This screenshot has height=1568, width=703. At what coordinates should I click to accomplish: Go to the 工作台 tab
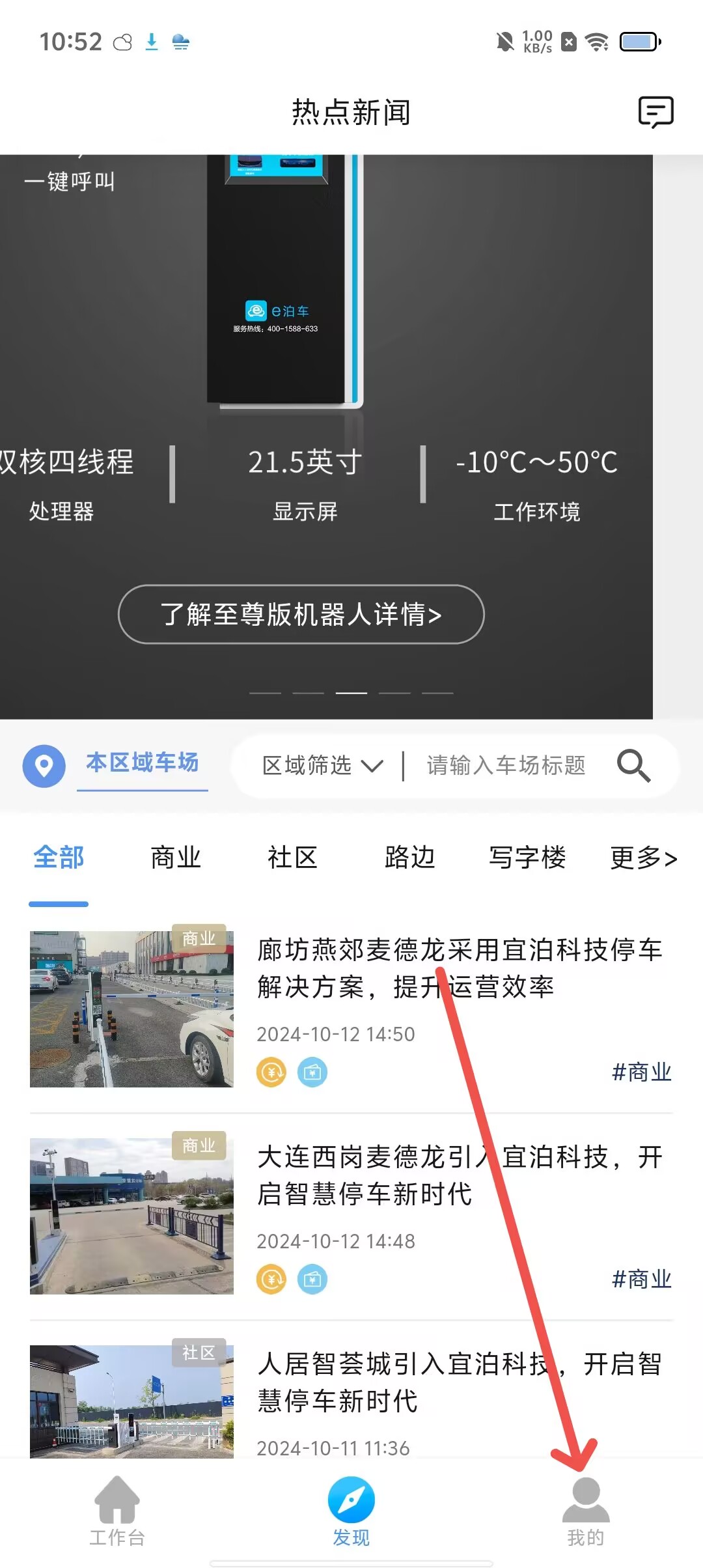(x=117, y=1511)
